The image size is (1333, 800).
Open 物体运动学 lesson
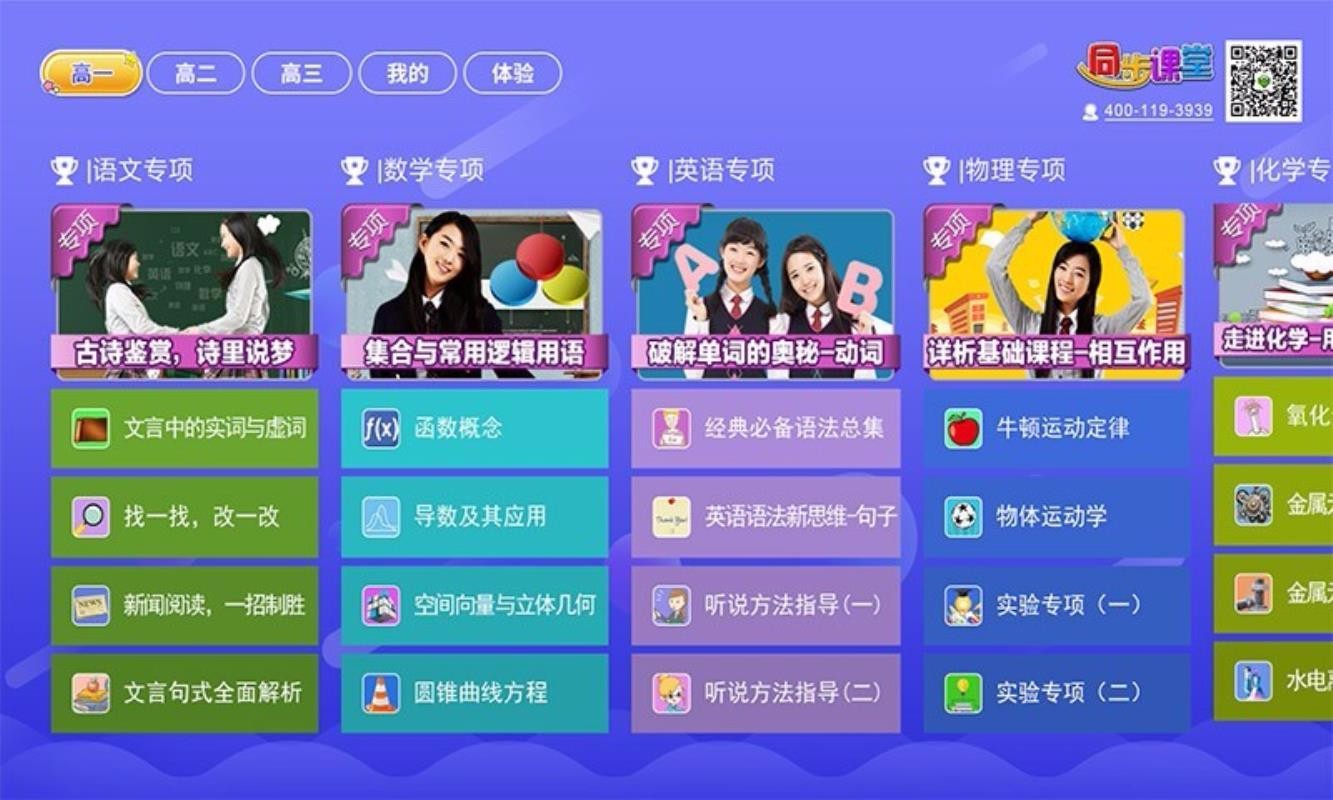pos(1056,517)
